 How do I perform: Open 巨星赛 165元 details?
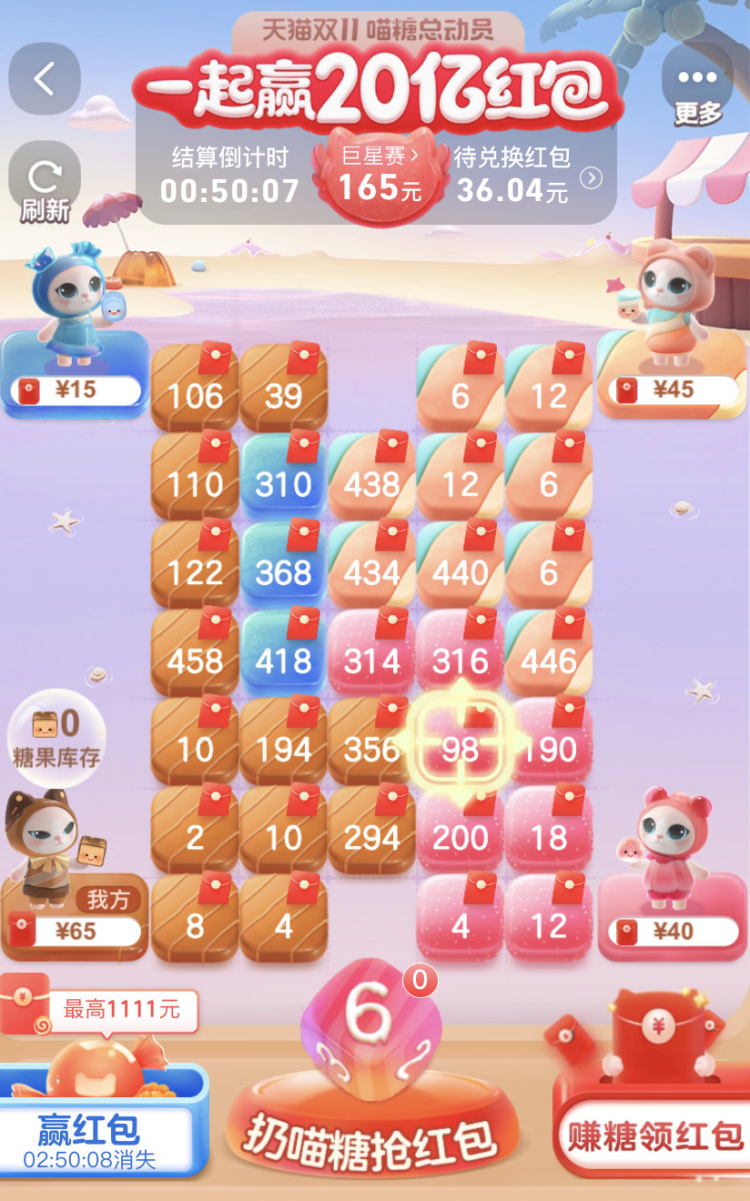coord(380,173)
